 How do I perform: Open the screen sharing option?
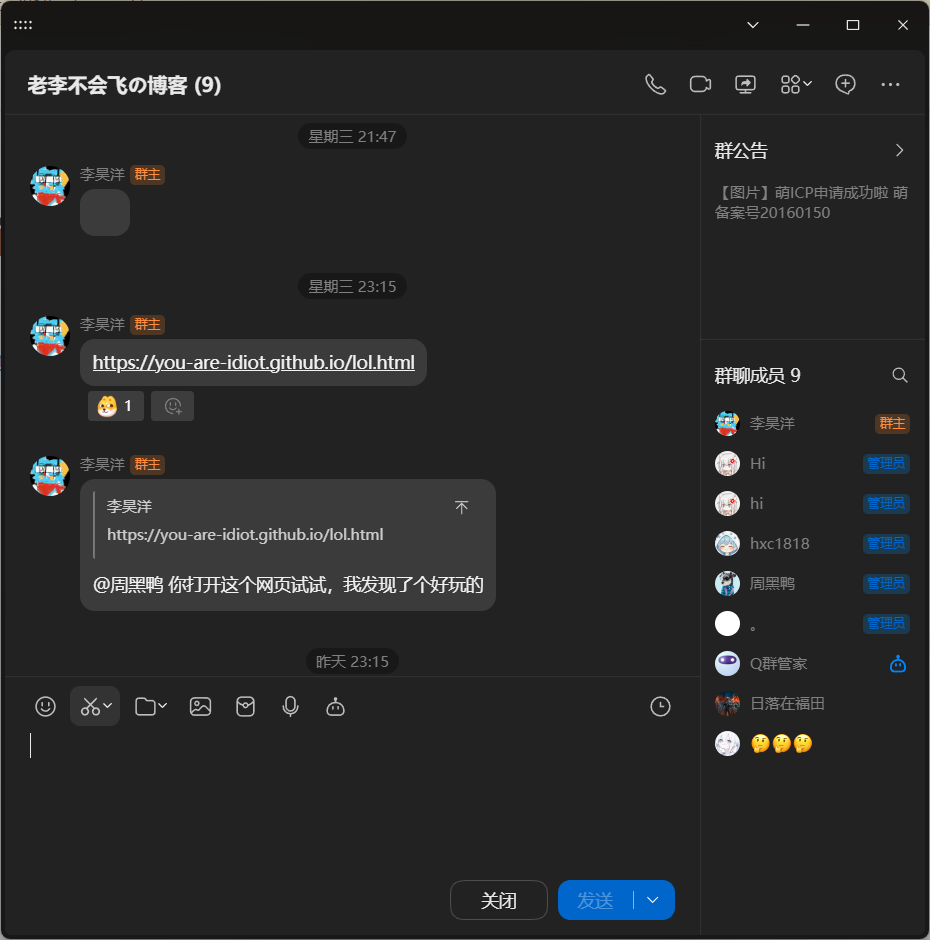[x=745, y=84]
